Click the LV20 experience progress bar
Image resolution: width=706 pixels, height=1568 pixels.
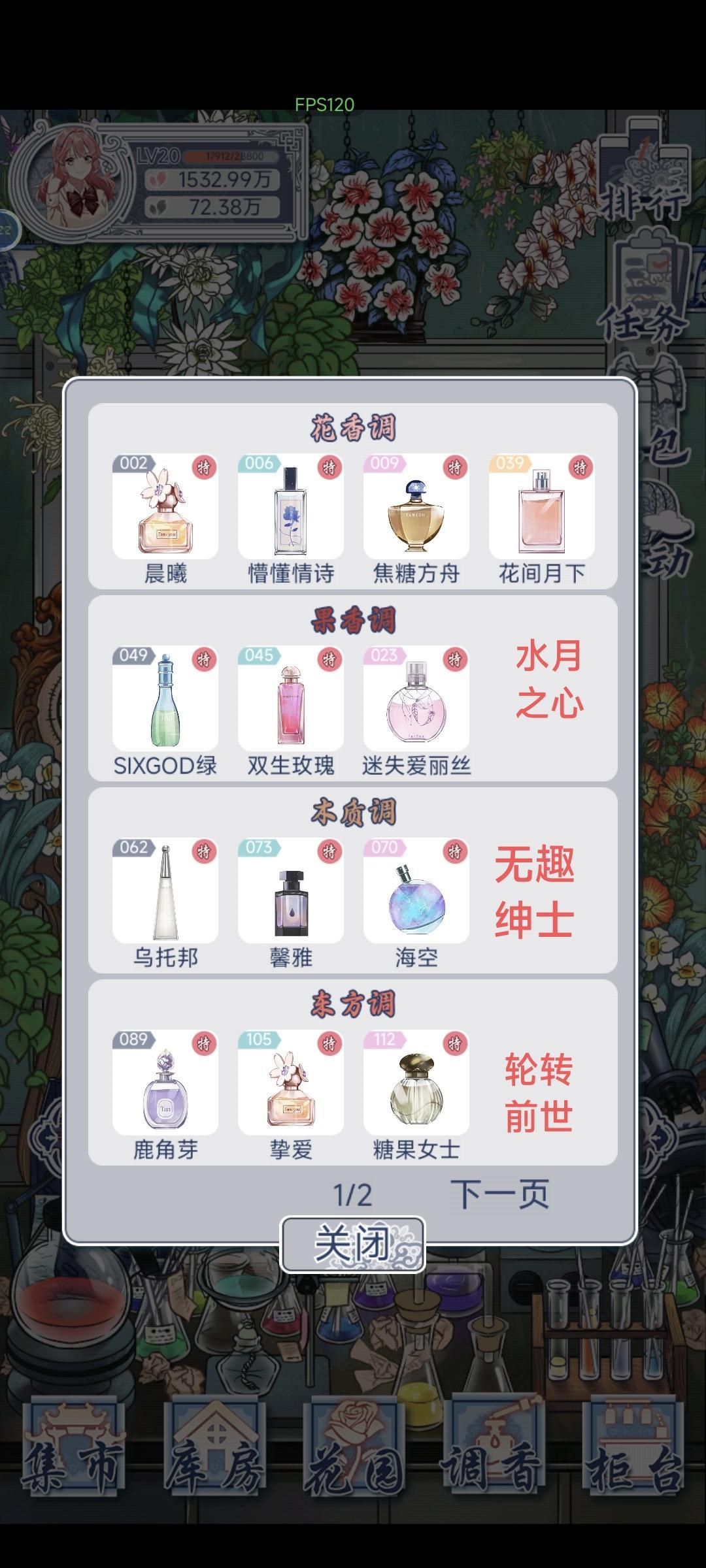[x=232, y=155]
